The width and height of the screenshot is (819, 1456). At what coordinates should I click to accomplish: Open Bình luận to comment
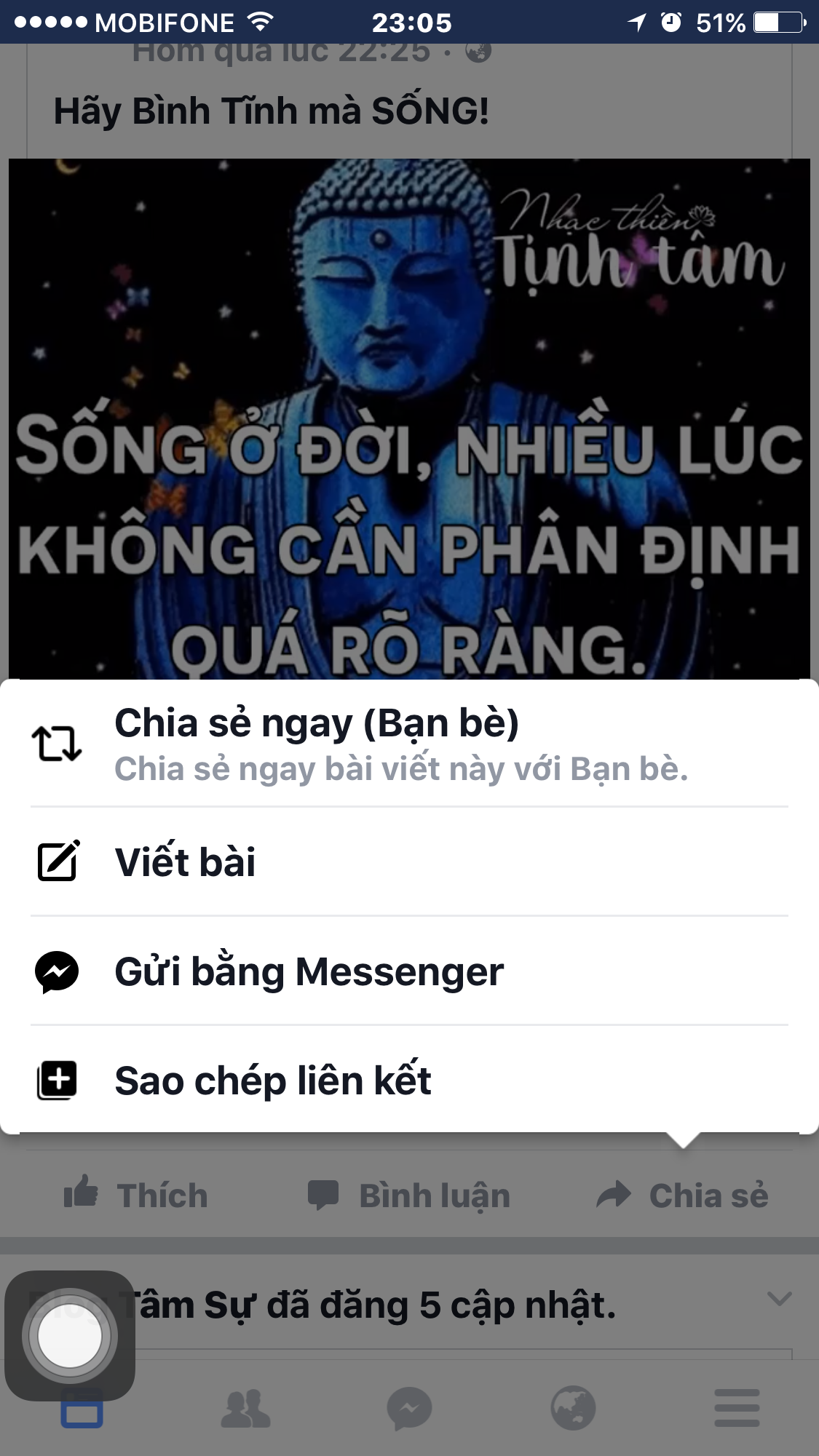coord(409,1196)
